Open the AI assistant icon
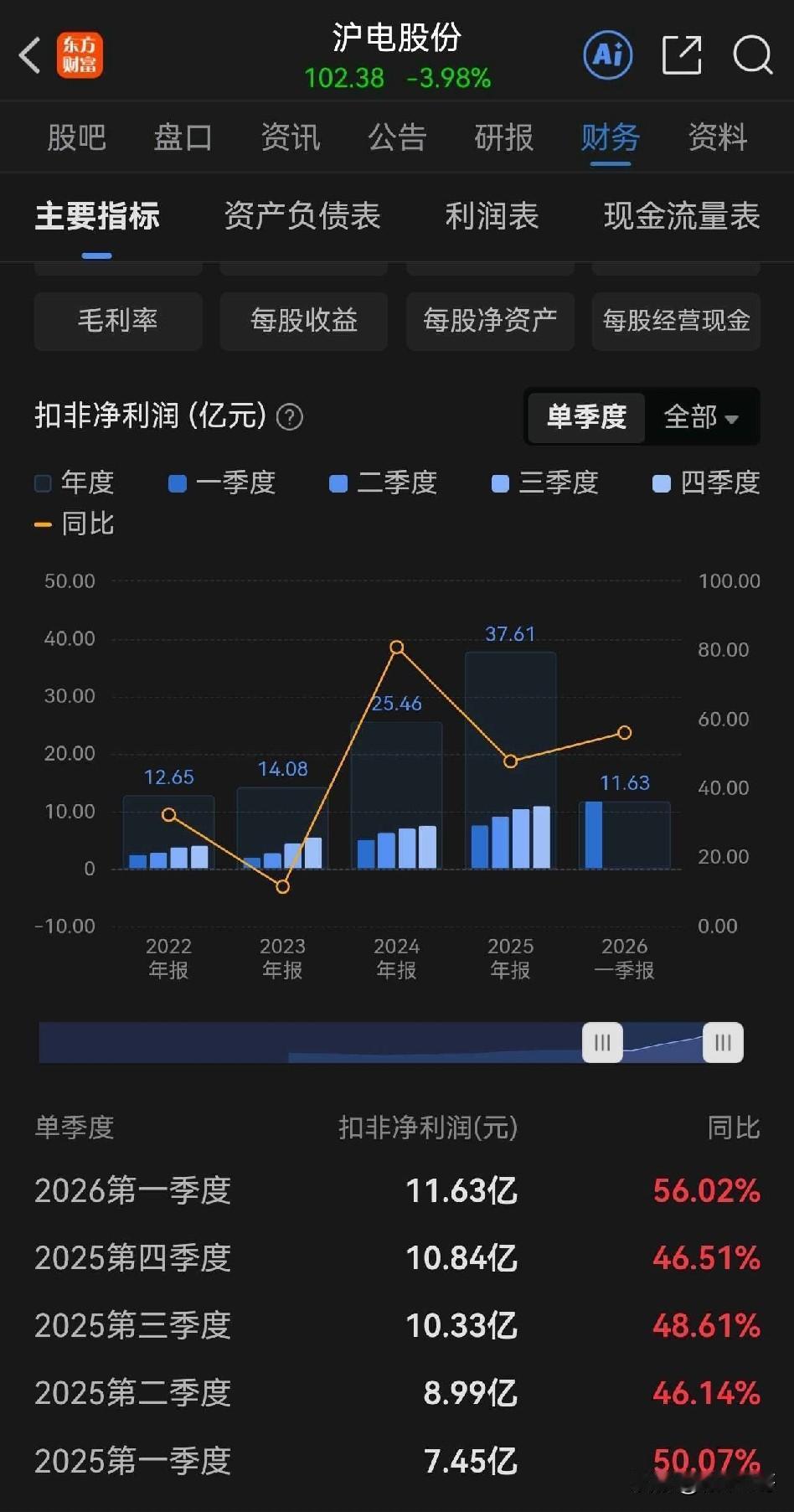 point(607,55)
